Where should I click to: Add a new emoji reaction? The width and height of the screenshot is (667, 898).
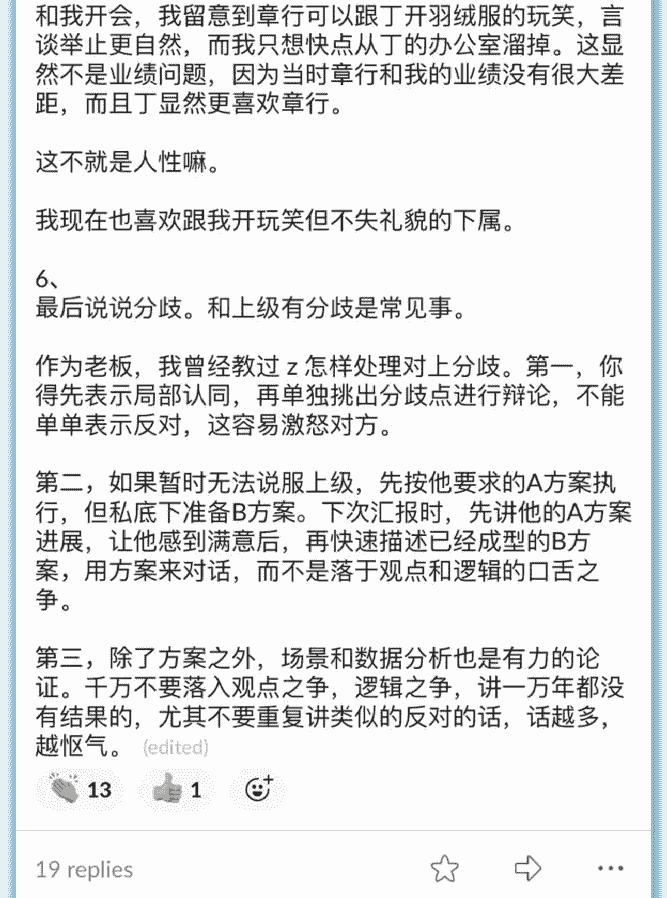[x=259, y=789]
